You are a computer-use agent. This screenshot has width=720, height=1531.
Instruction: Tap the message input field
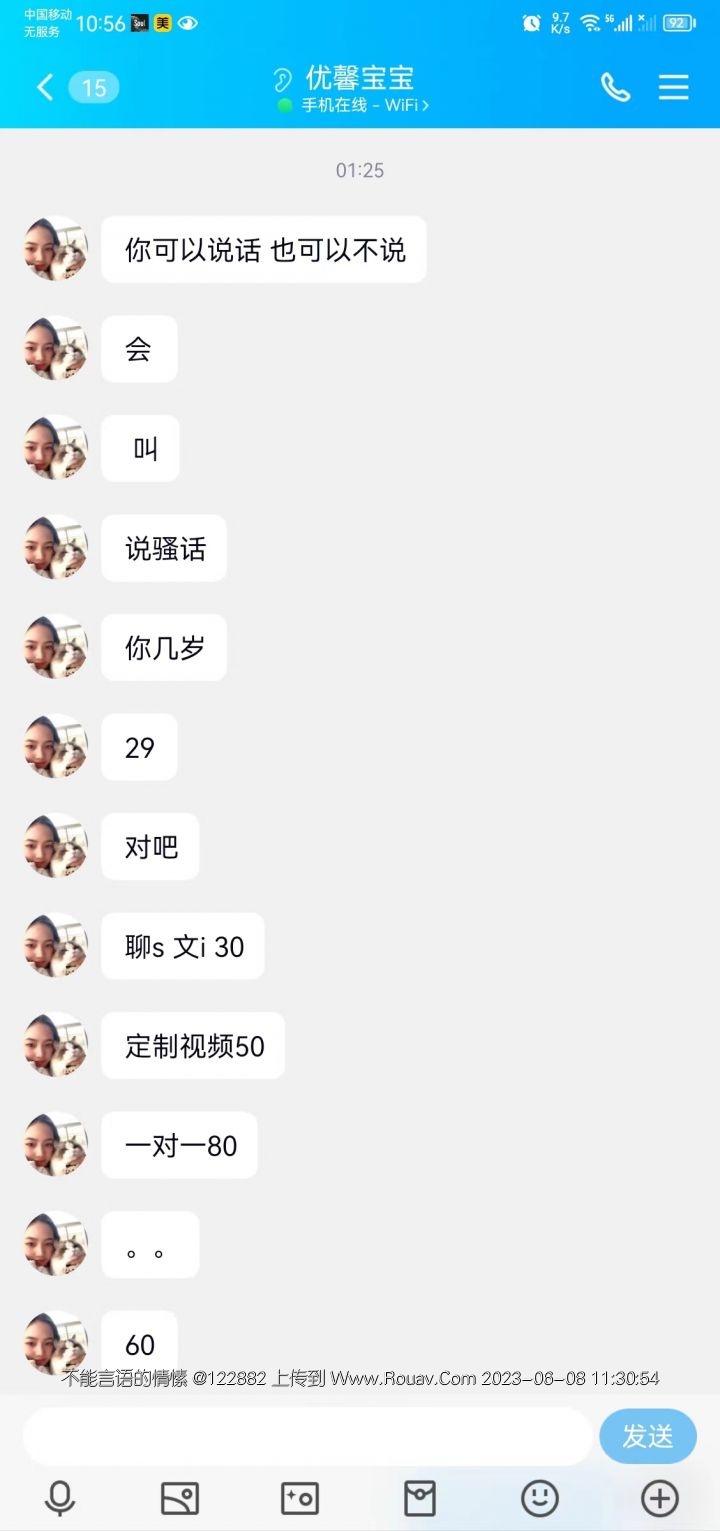click(x=307, y=1436)
